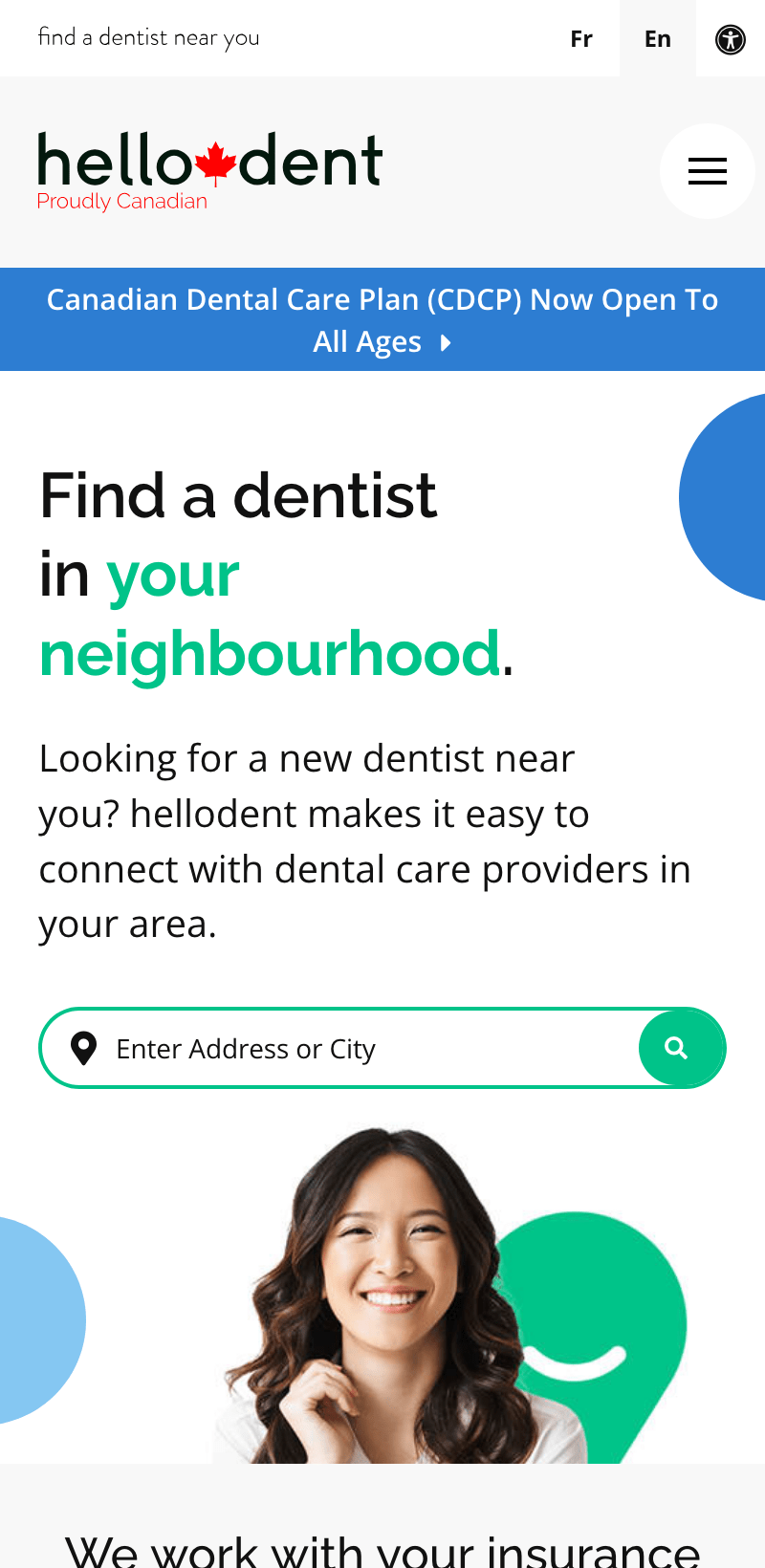Open the accessibility options icon
Viewport: 765px width, 1568px height.
coord(730,39)
